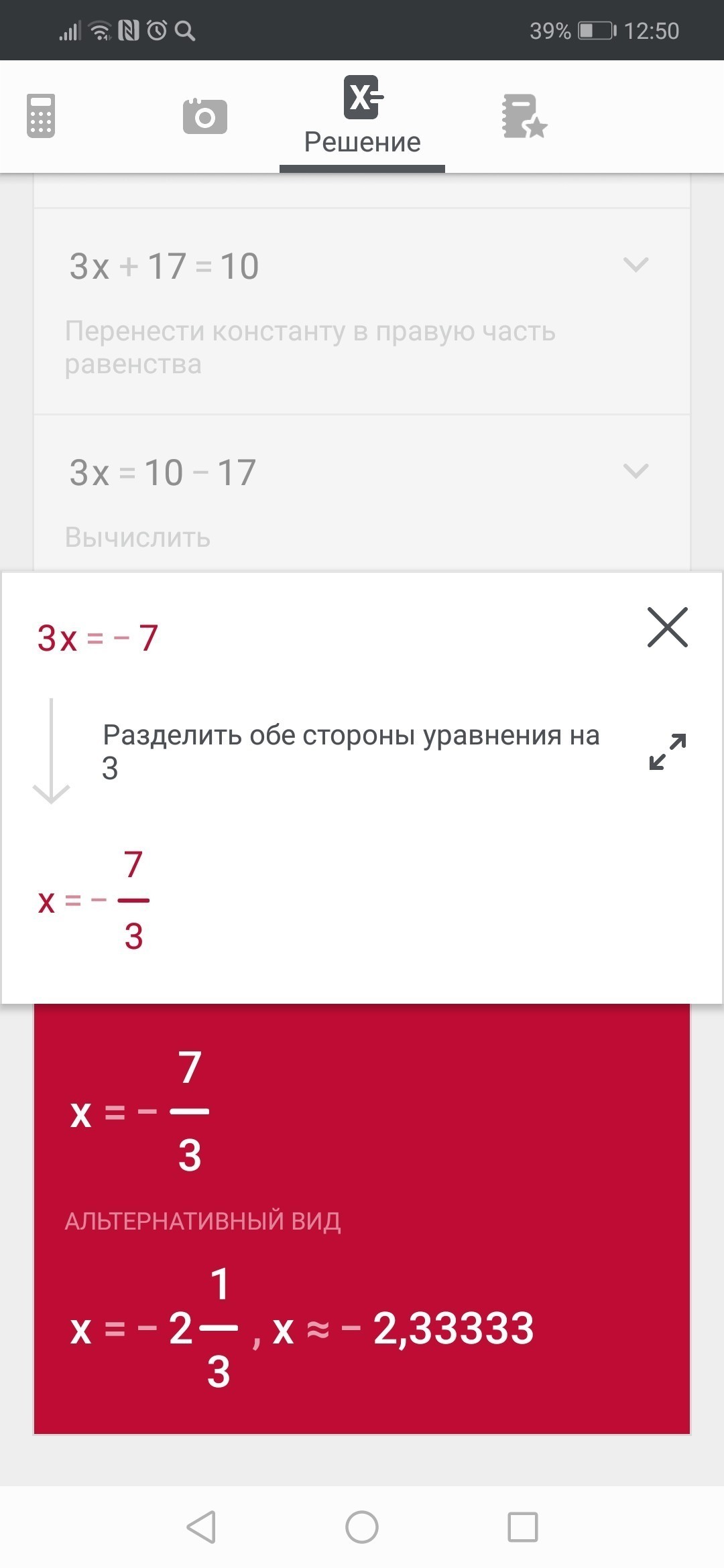Open the calculator tab
724x1568 pixels.
coord(41,116)
